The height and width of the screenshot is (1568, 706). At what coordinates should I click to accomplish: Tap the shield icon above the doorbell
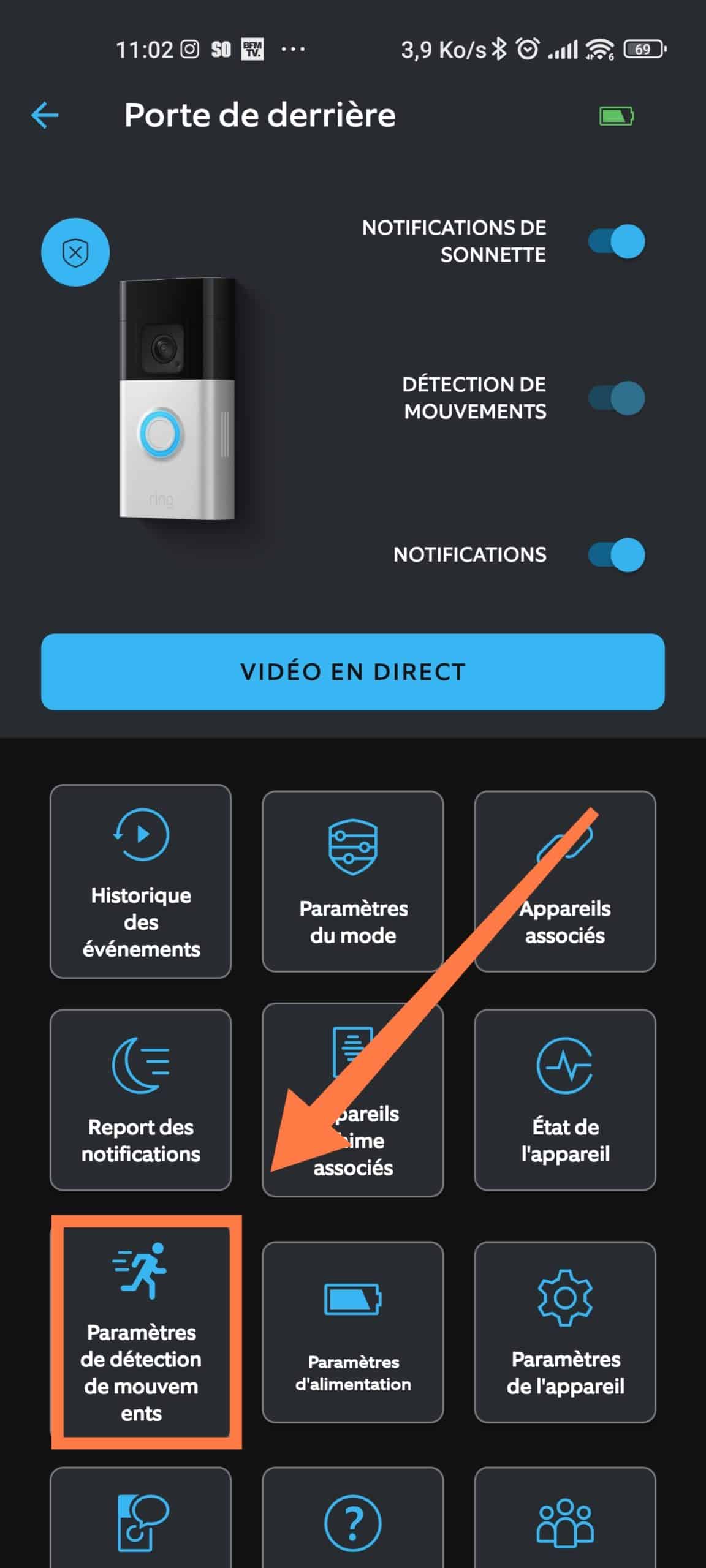click(75, 252)
